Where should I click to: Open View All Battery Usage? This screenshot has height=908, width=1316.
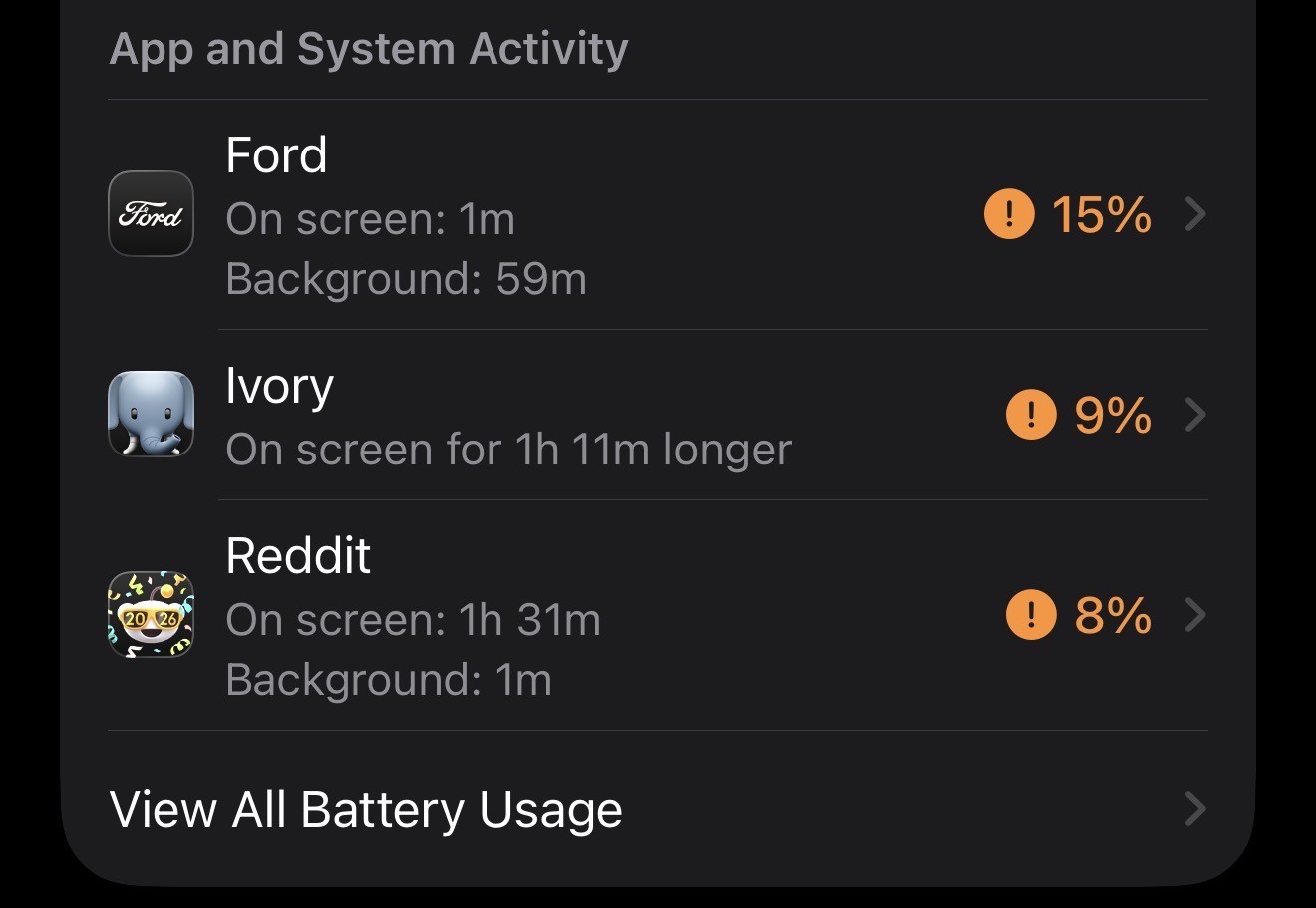(x=658, y=809)
